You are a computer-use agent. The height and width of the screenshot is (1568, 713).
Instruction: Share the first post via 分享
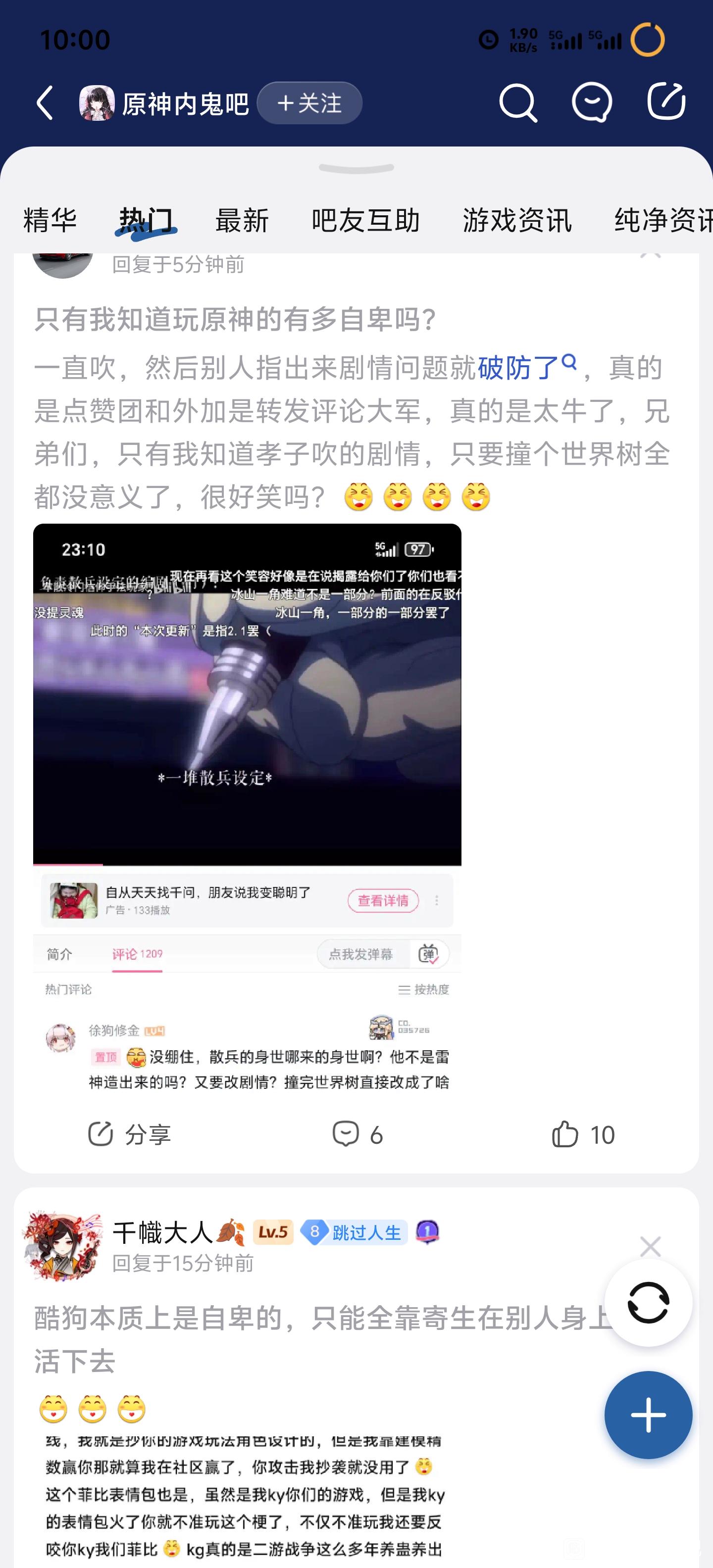129,1134
